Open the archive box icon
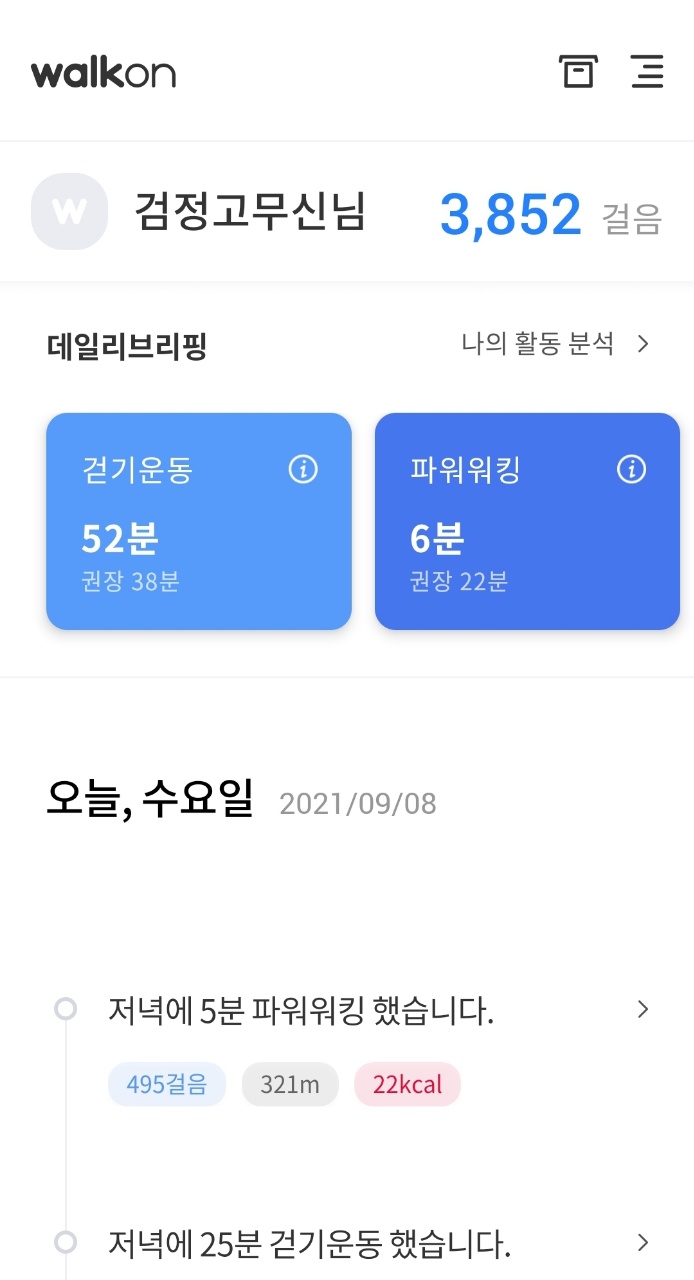This screenshot has width=694, height=1280. click(578, 72)
